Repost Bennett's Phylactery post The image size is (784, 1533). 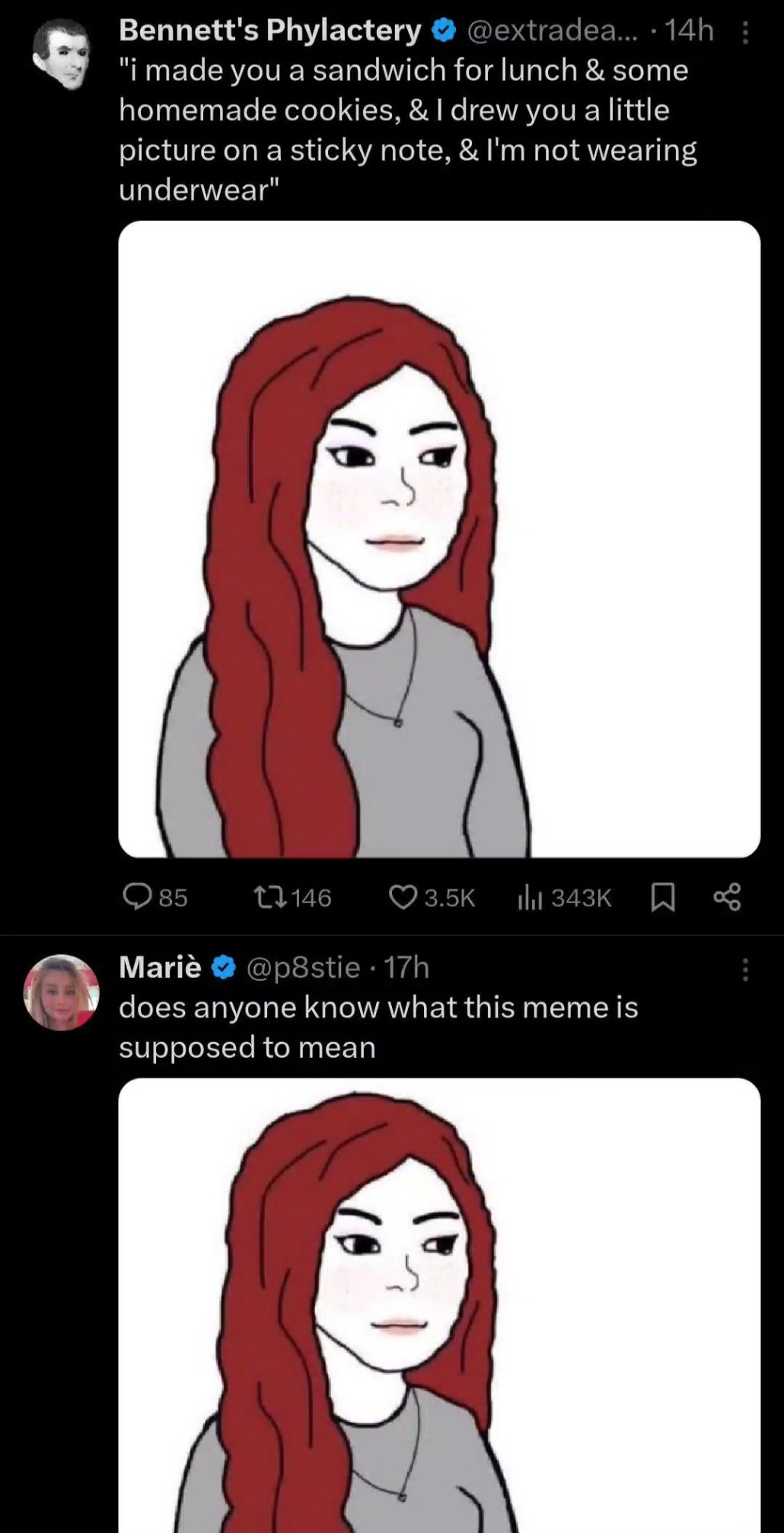point(270,897)
